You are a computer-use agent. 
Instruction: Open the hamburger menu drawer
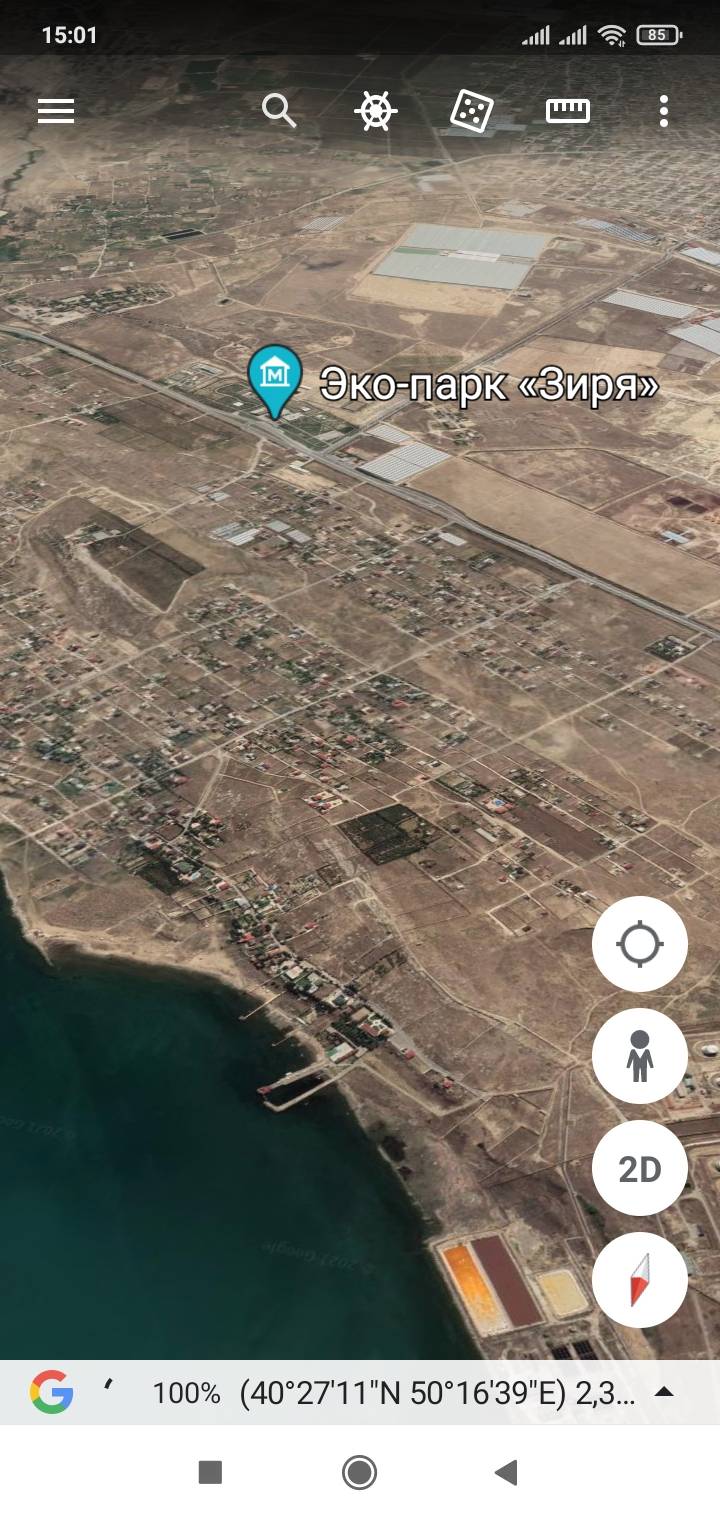coord(56,111)
